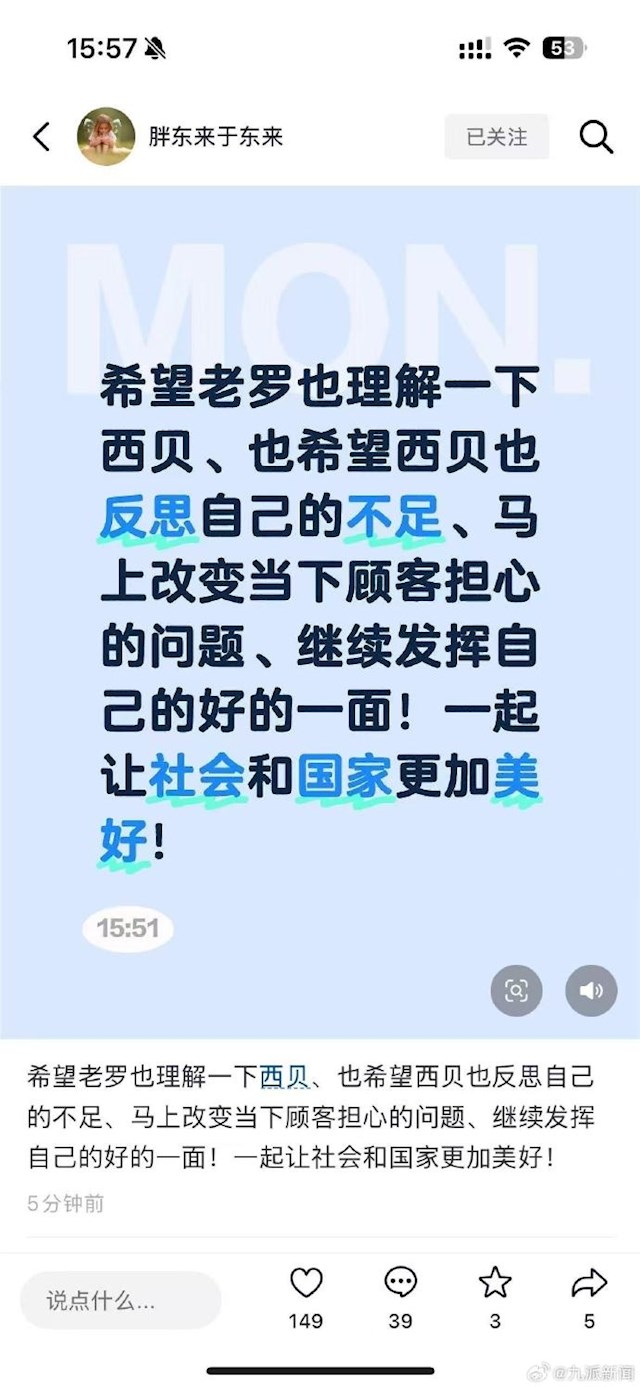Image resolution: width=640 pixels, height=1387 pixels.
Task: Open the post image full screen
Action: tap(320, 600)
